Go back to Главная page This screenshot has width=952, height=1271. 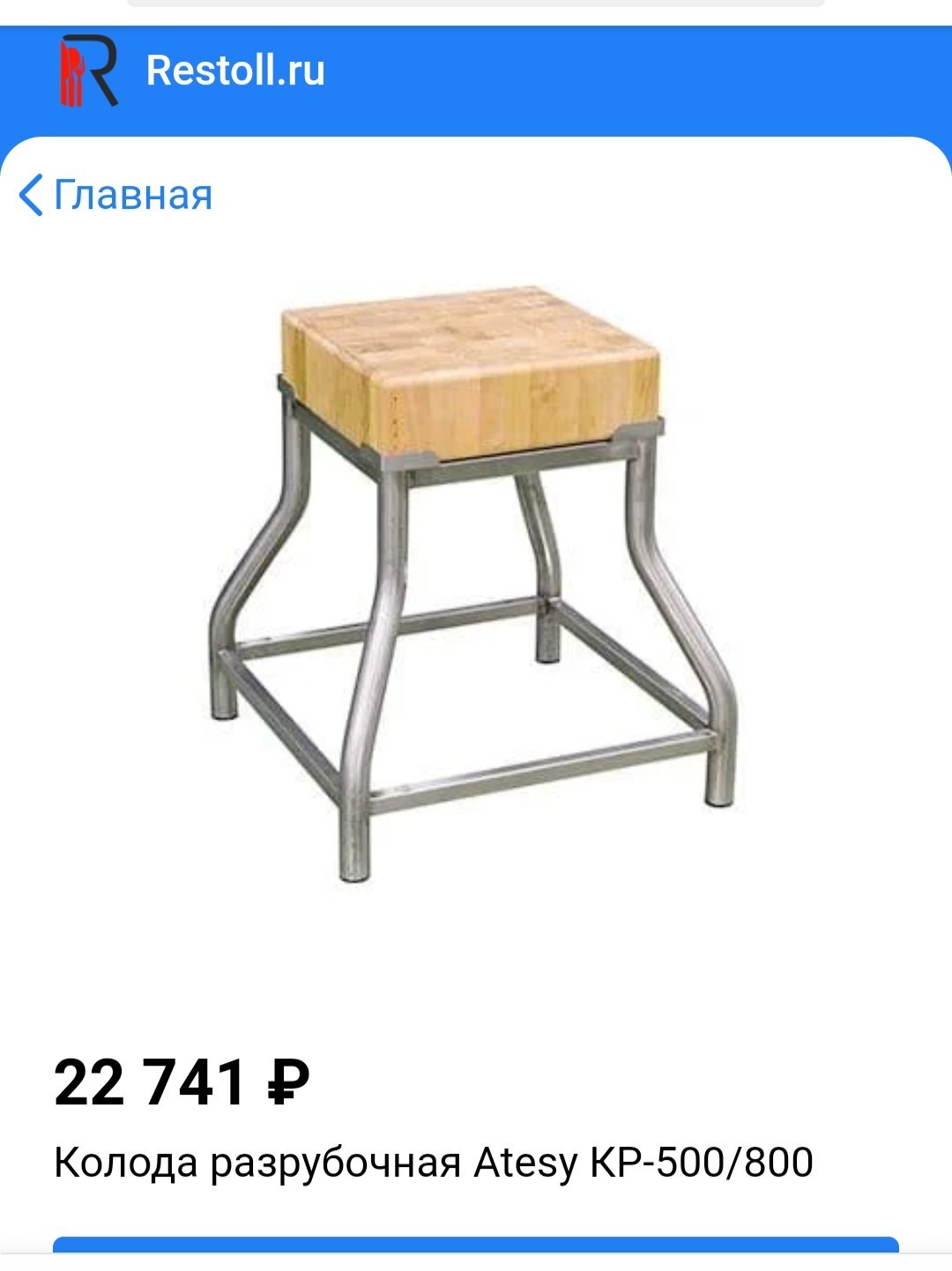pos(116,195)
